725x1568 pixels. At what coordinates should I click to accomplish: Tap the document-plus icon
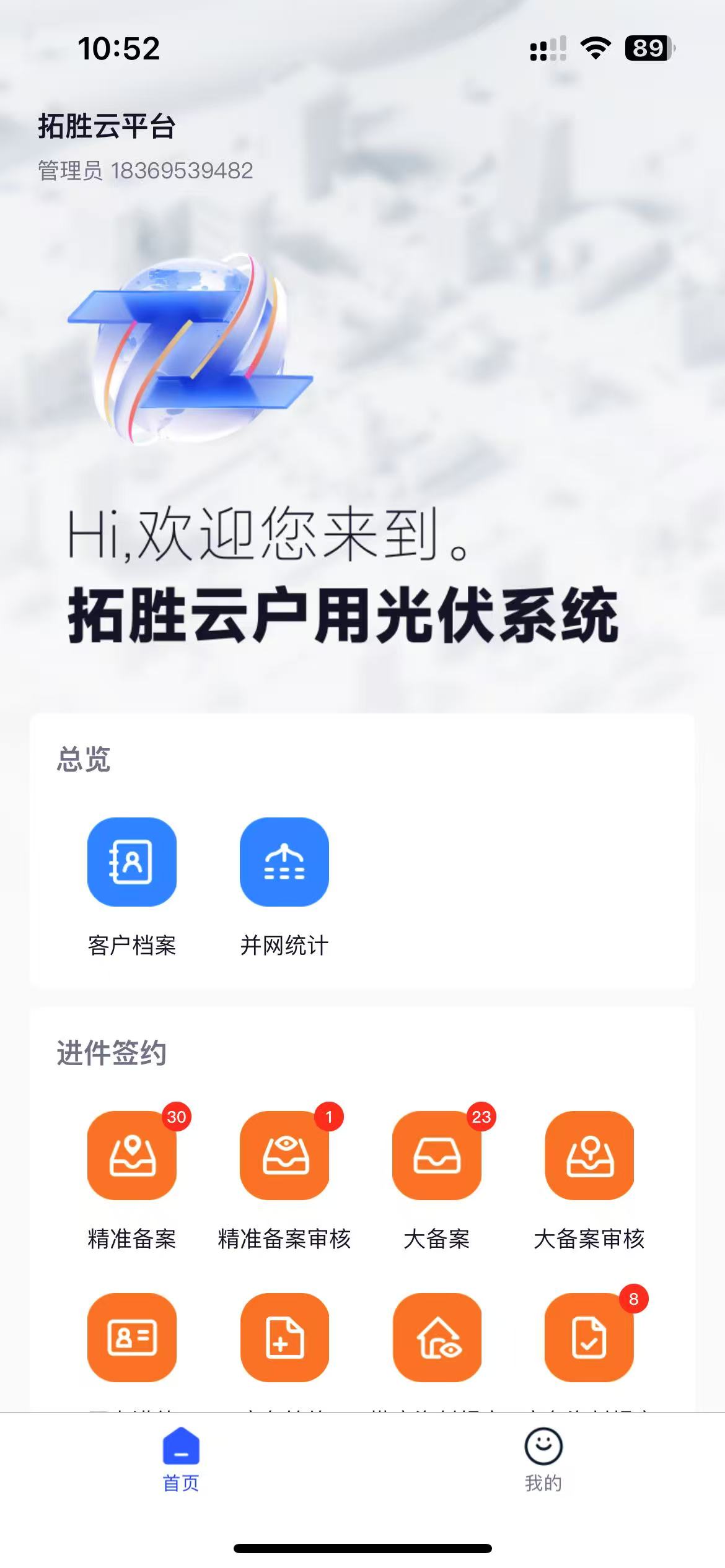[x=284, y=1338]
